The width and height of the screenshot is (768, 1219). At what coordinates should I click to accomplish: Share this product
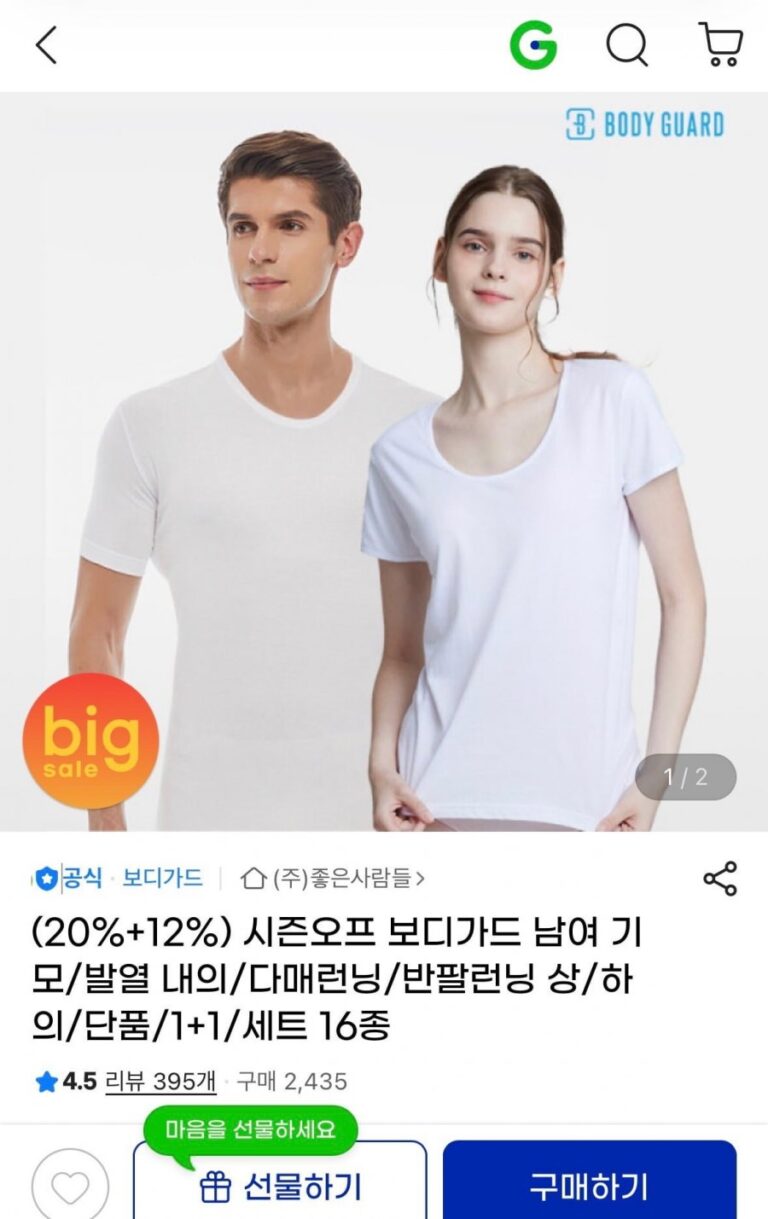click(x=720, y=878)
